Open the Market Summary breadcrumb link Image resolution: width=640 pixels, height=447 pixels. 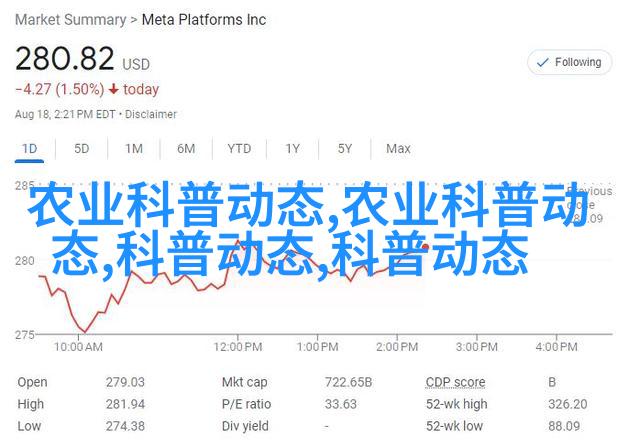71,19
